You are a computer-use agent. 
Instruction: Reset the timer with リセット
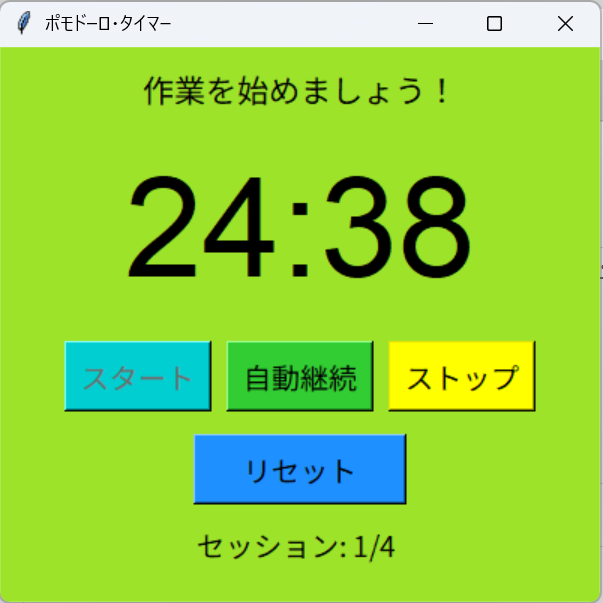[299, 469]
